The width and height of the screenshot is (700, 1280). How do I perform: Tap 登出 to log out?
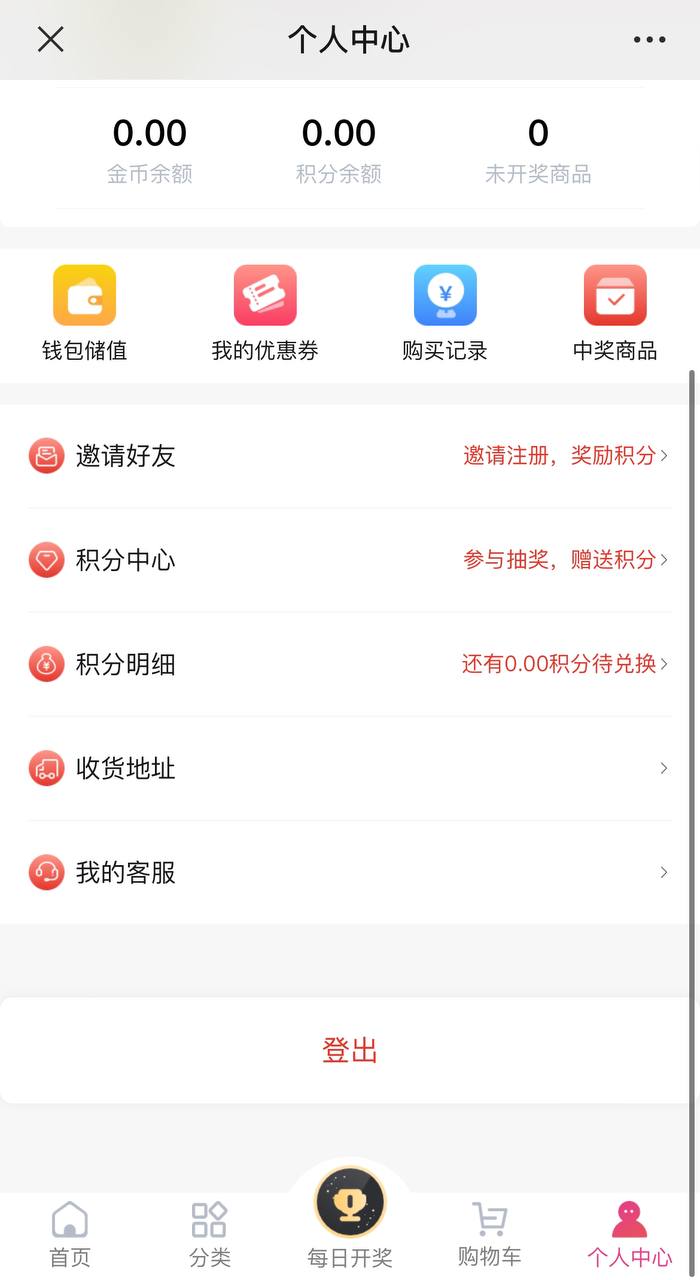point(349,1050)
